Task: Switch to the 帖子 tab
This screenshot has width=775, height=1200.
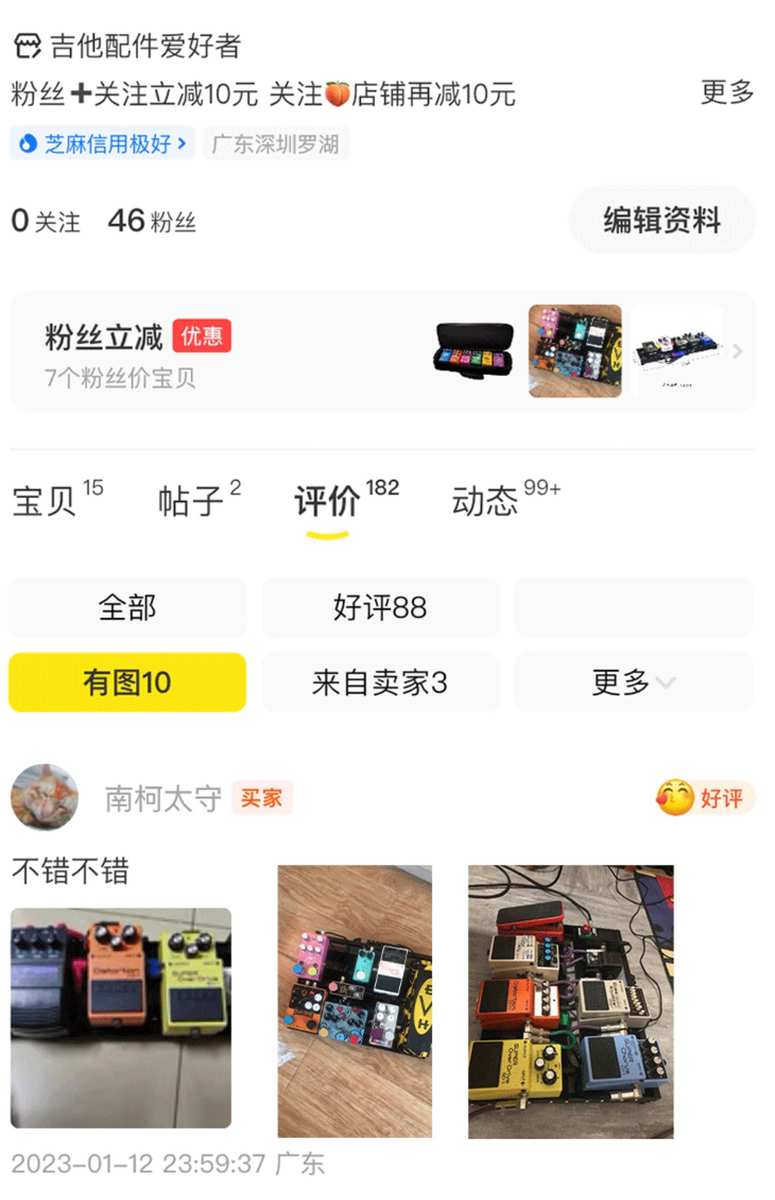Action: coord(190,500)
